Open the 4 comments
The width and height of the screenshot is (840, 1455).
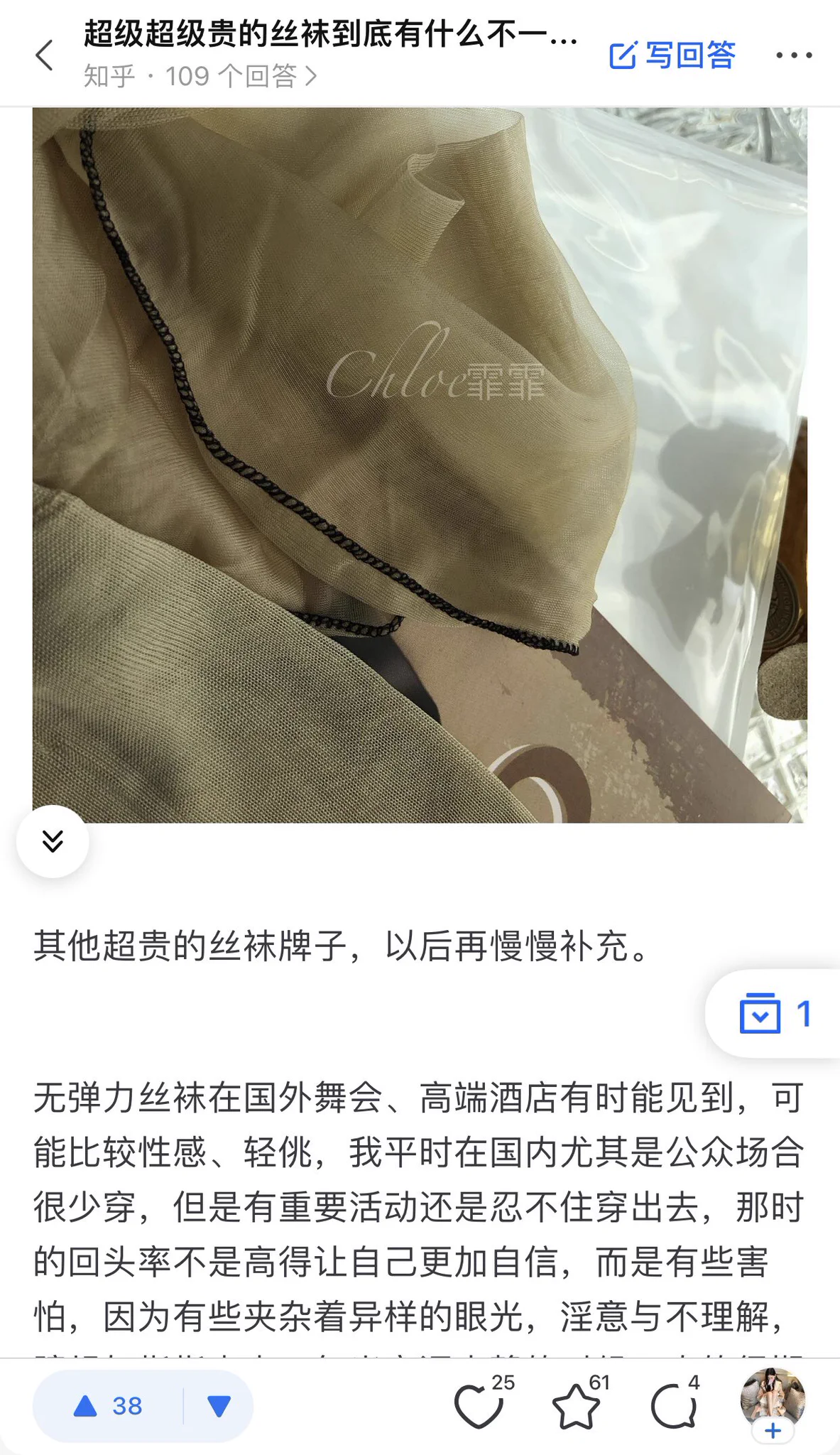673,1406
